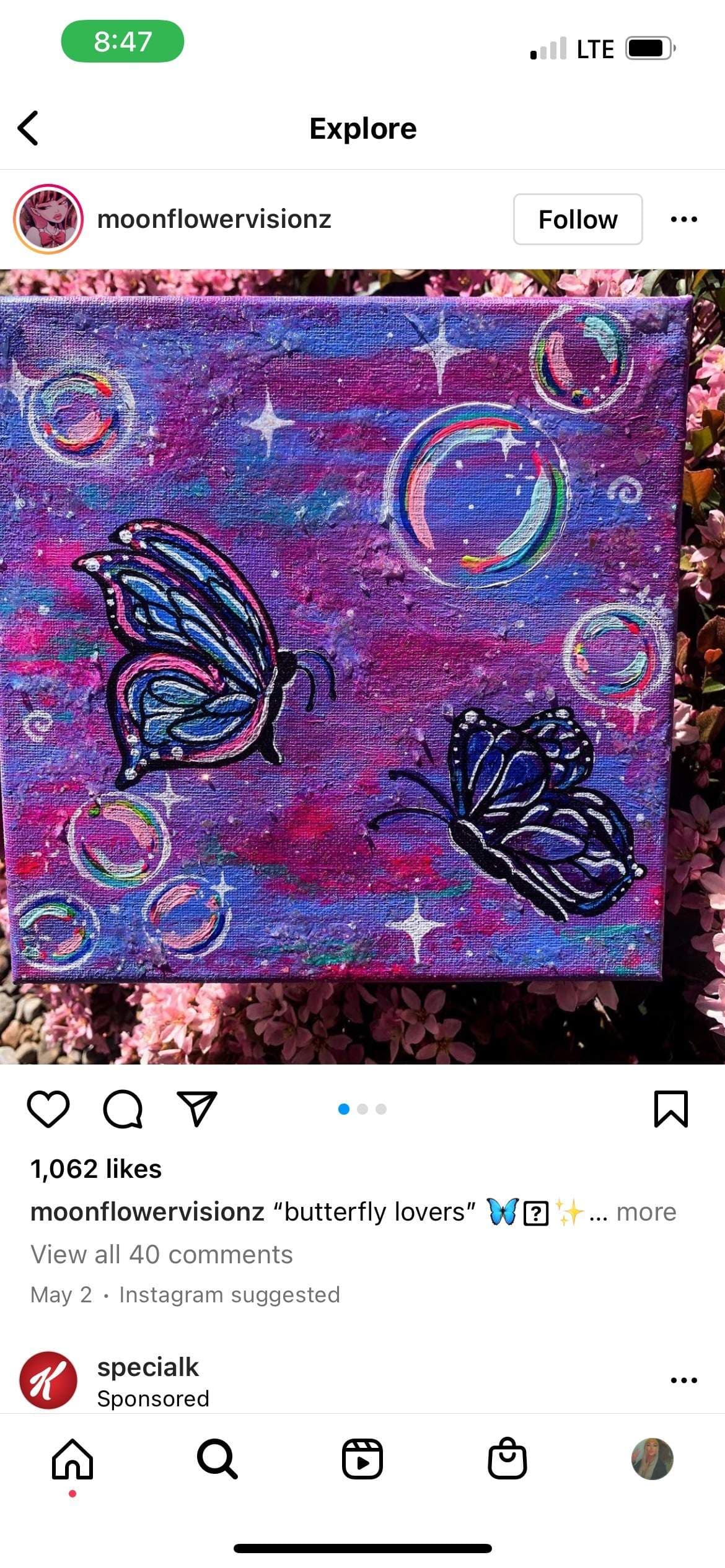Like the butterfly painting post
Image resolution: width=725 pixels, height=1568 pixels.
coord(48,1109)
